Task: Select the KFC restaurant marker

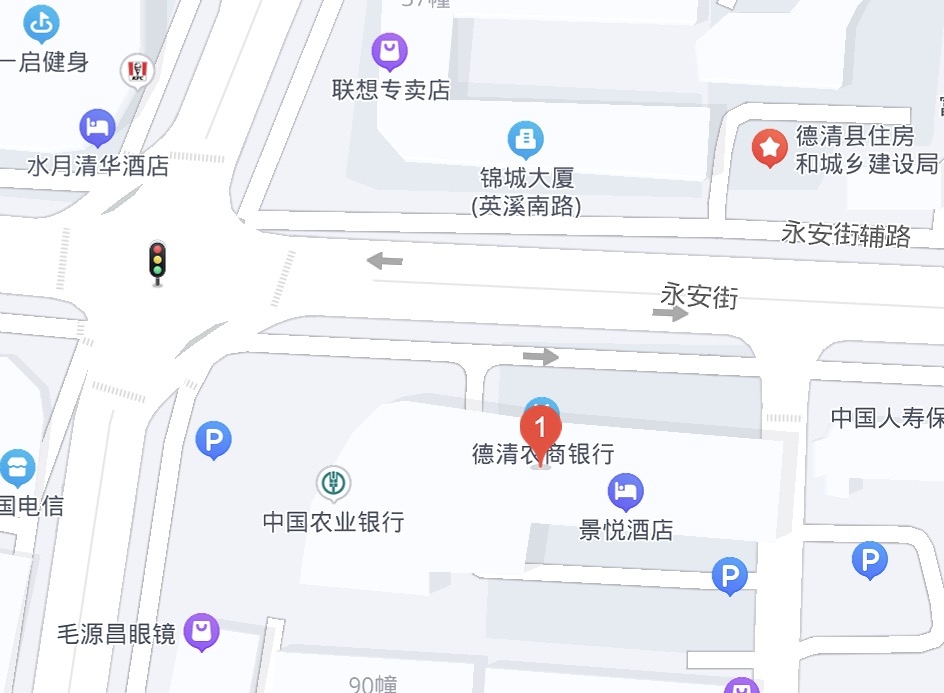Action: click(x=136, y=70)
